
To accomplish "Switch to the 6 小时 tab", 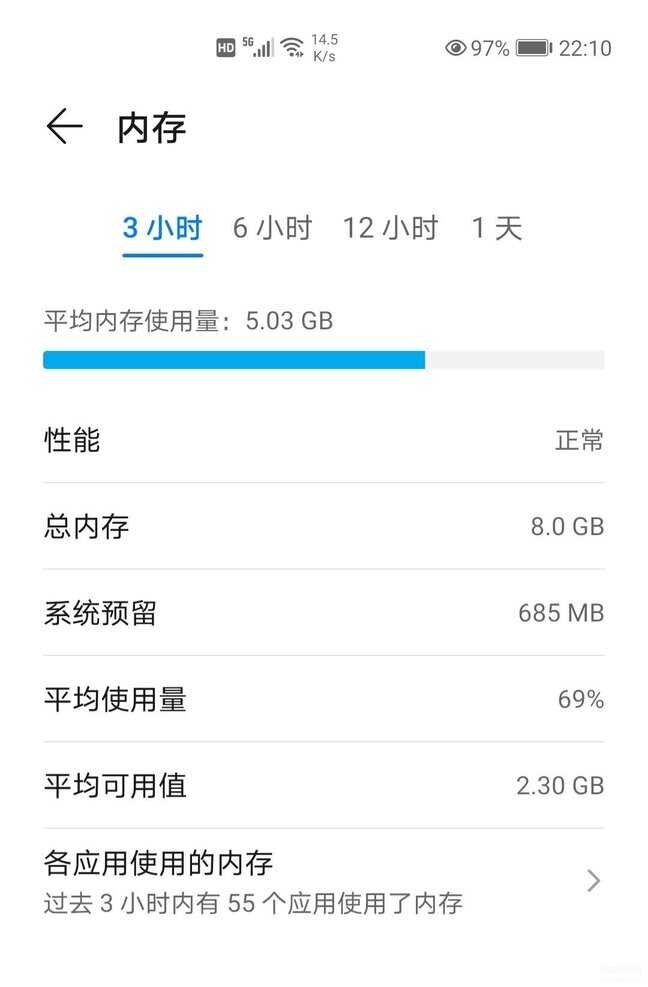I will tap(272, 228).
